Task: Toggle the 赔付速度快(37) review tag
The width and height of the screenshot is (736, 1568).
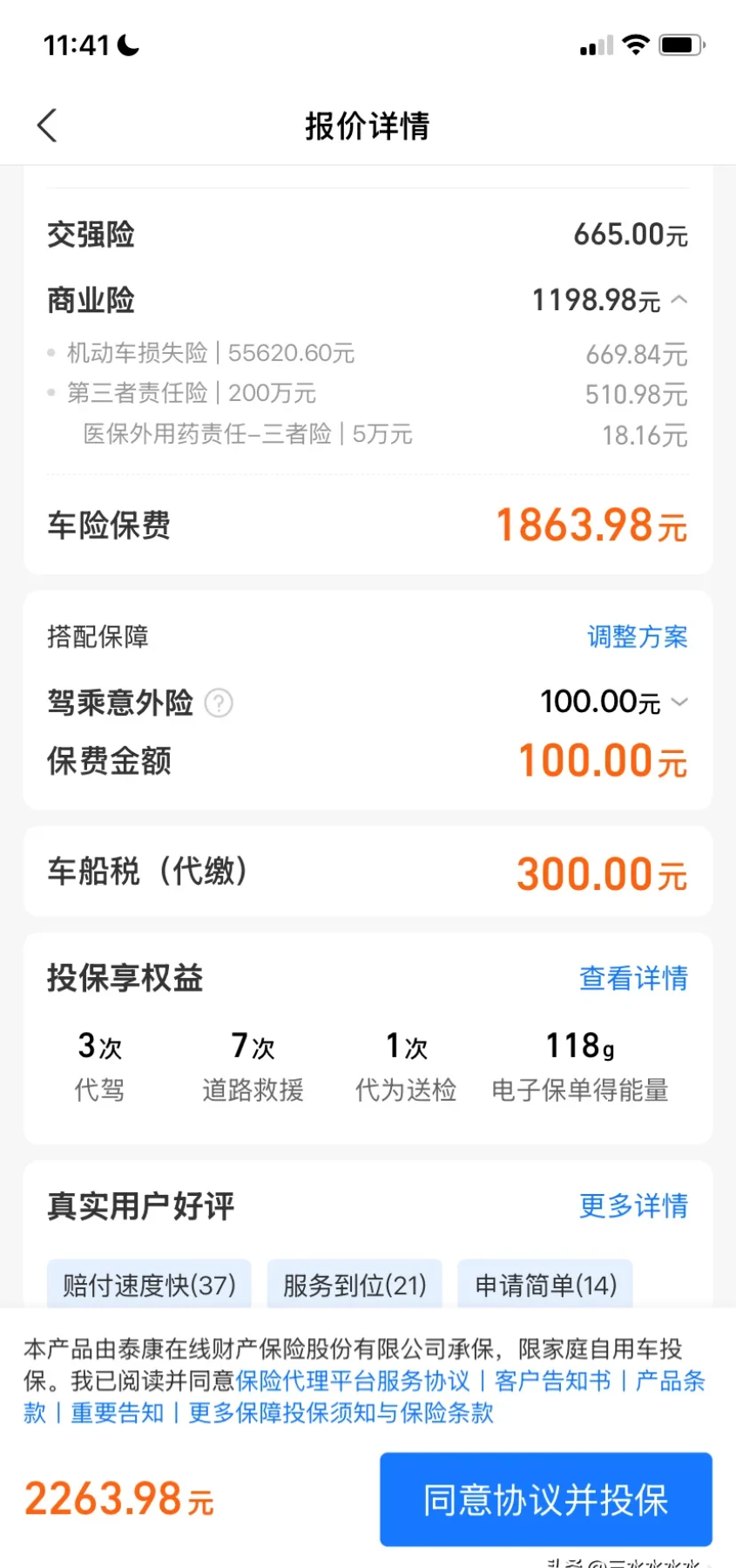Action: (148, 1284)
